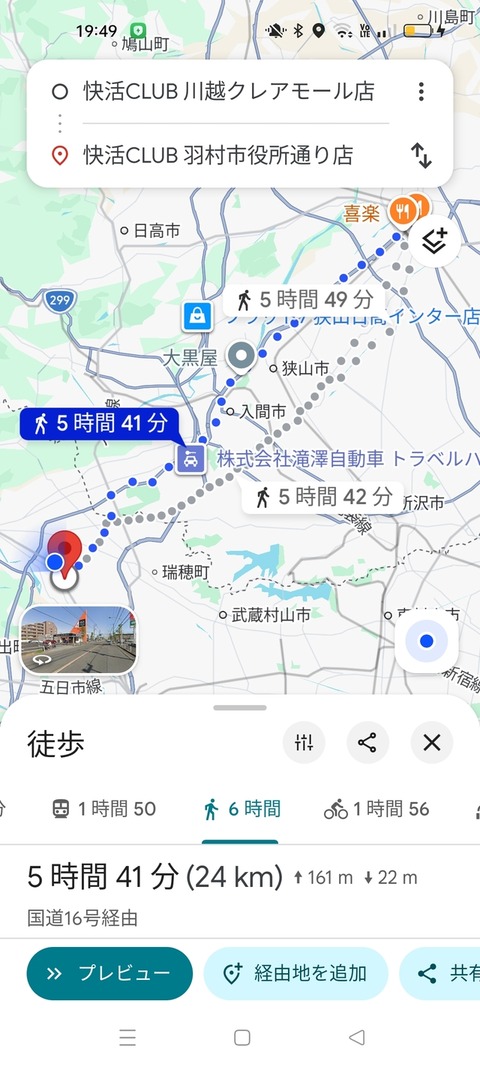Select the alternate route labeled 5時間49分
Viewport: 480px width, 1067px height.
point(304,298)
